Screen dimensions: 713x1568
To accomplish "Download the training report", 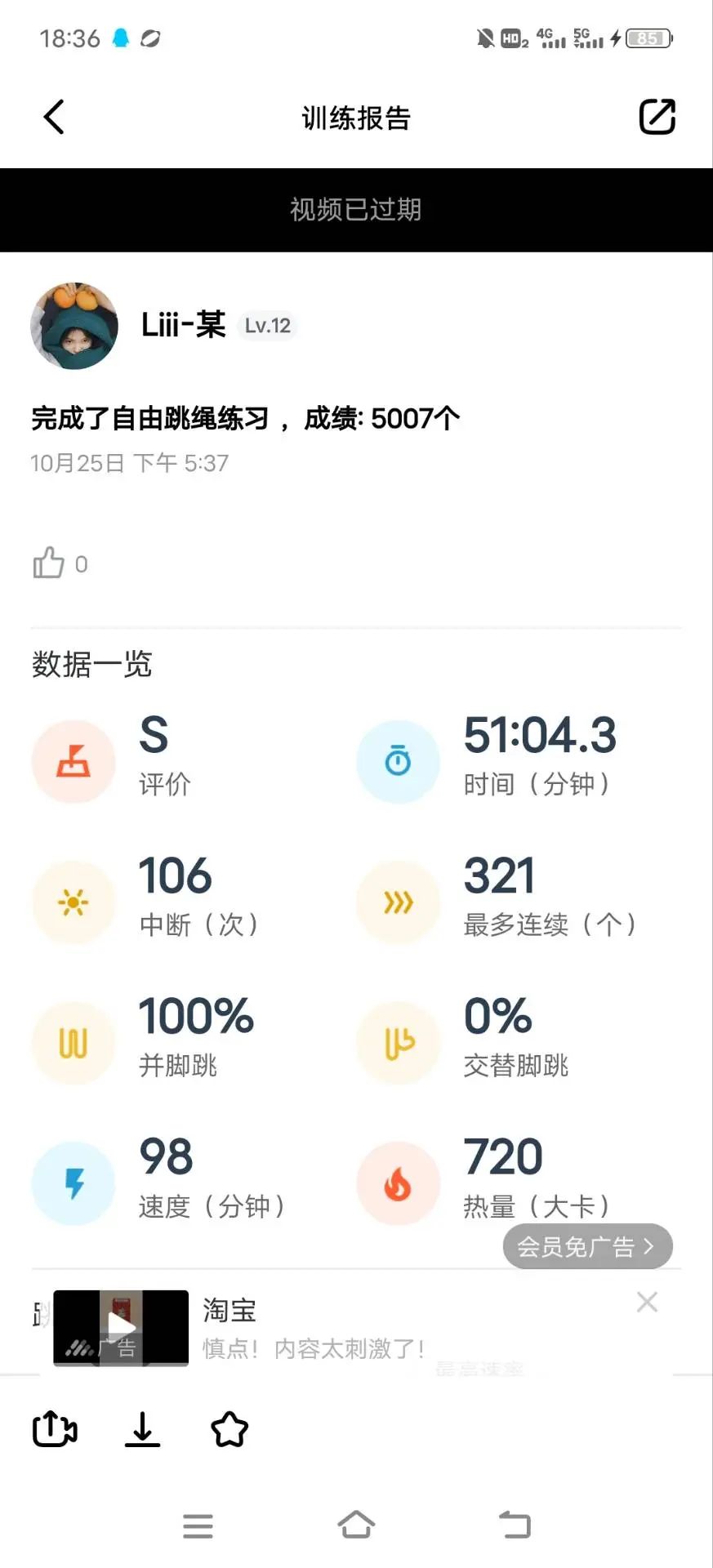I will [x=142, y=1428].
